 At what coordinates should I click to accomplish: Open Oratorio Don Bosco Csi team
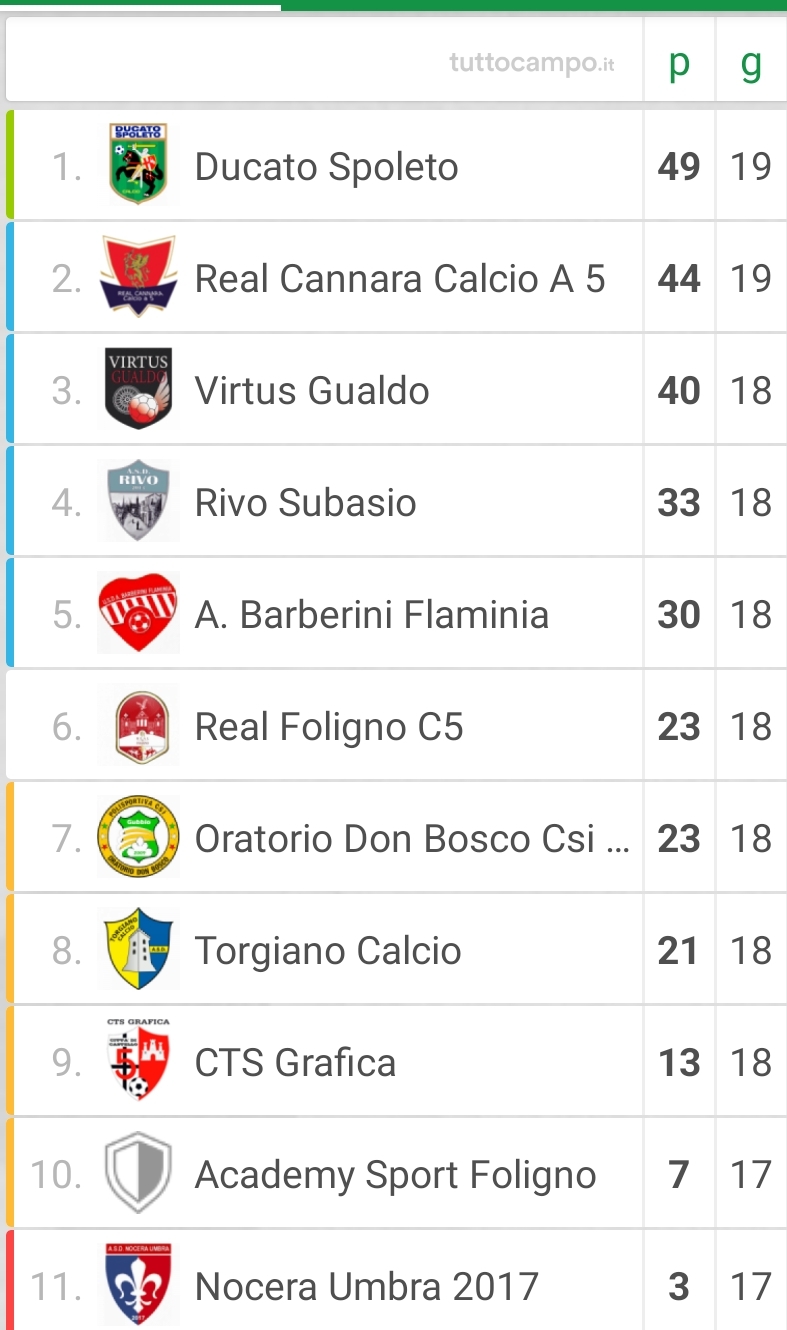point(396,837)
